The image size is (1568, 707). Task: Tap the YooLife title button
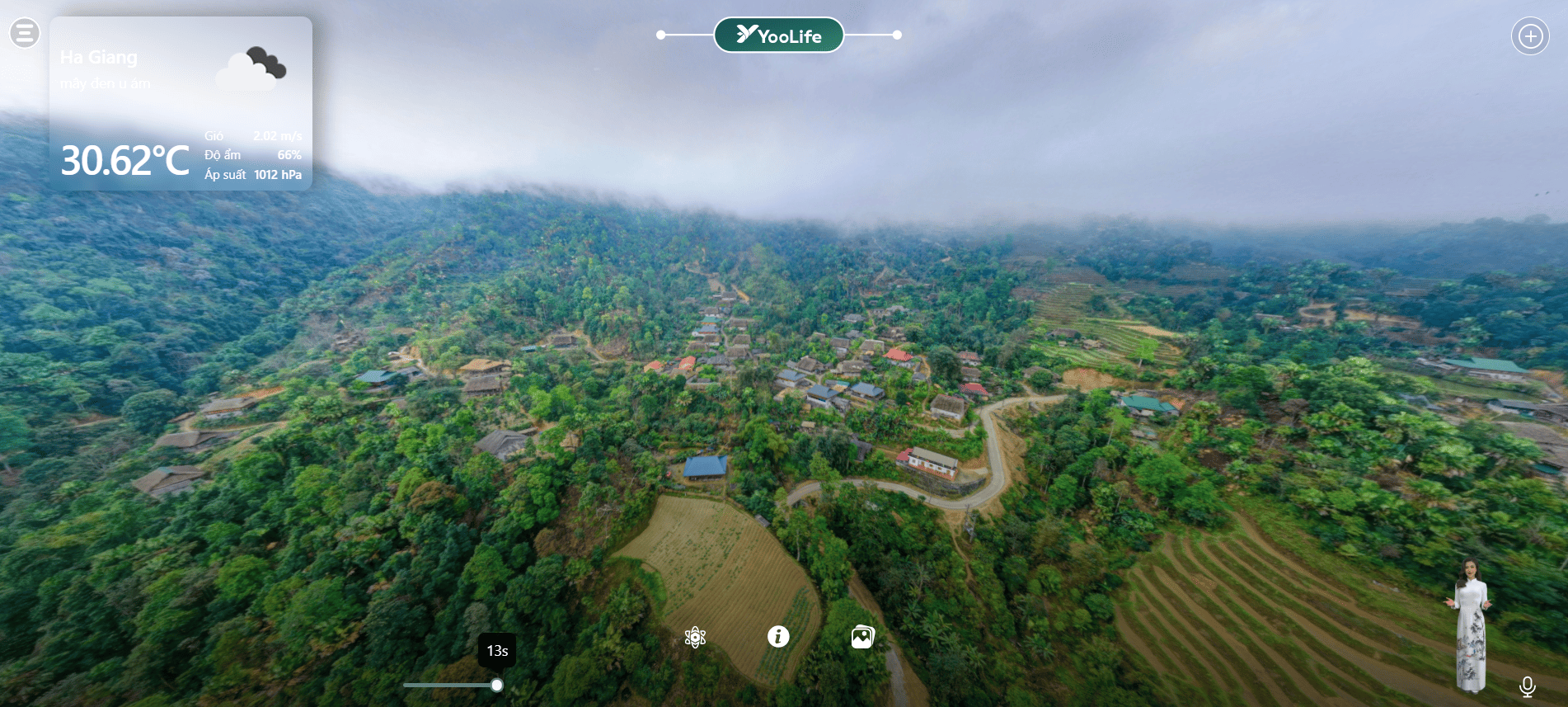[778, 35]
